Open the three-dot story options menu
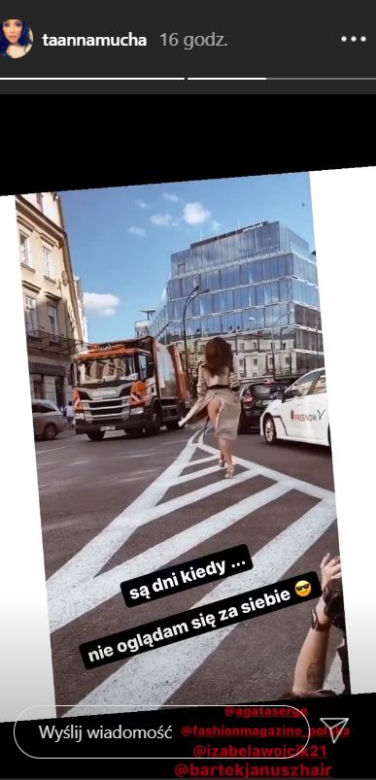The image size is (376, 780). [x=354, y=39]
